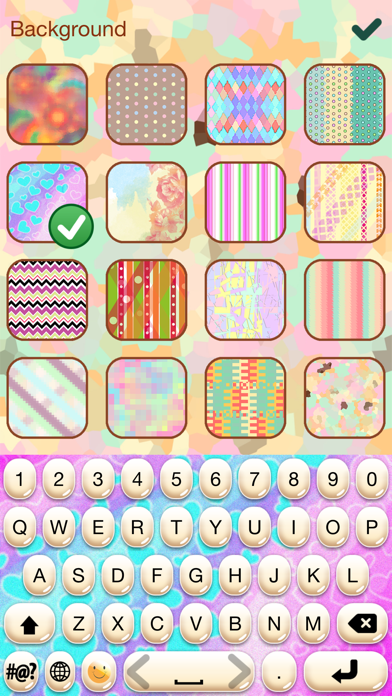
Task: Choose the coral and teal wavy stripes
Action: [x=345, y=300]
